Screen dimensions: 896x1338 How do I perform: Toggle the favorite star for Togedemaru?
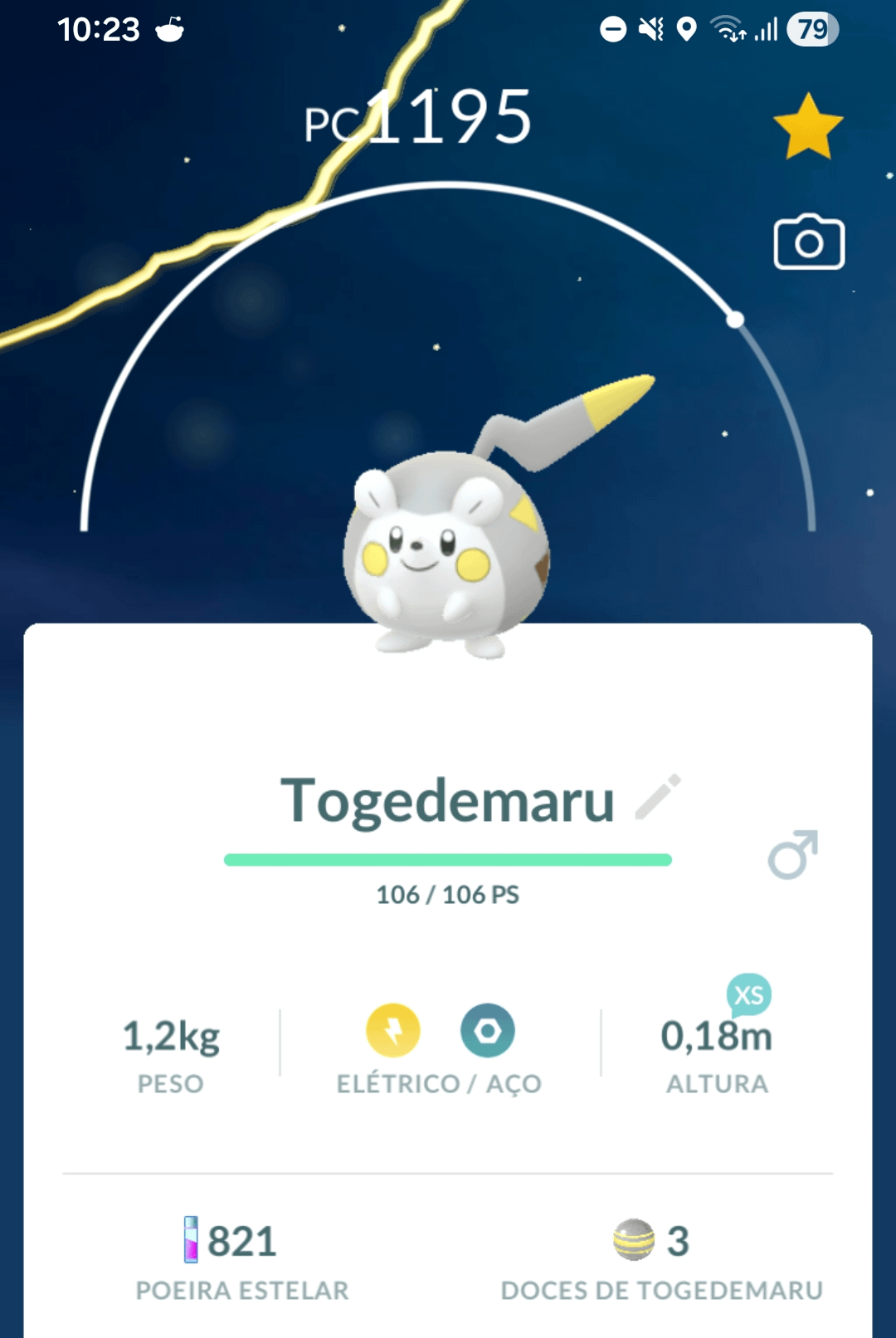(x=808, y=126)
